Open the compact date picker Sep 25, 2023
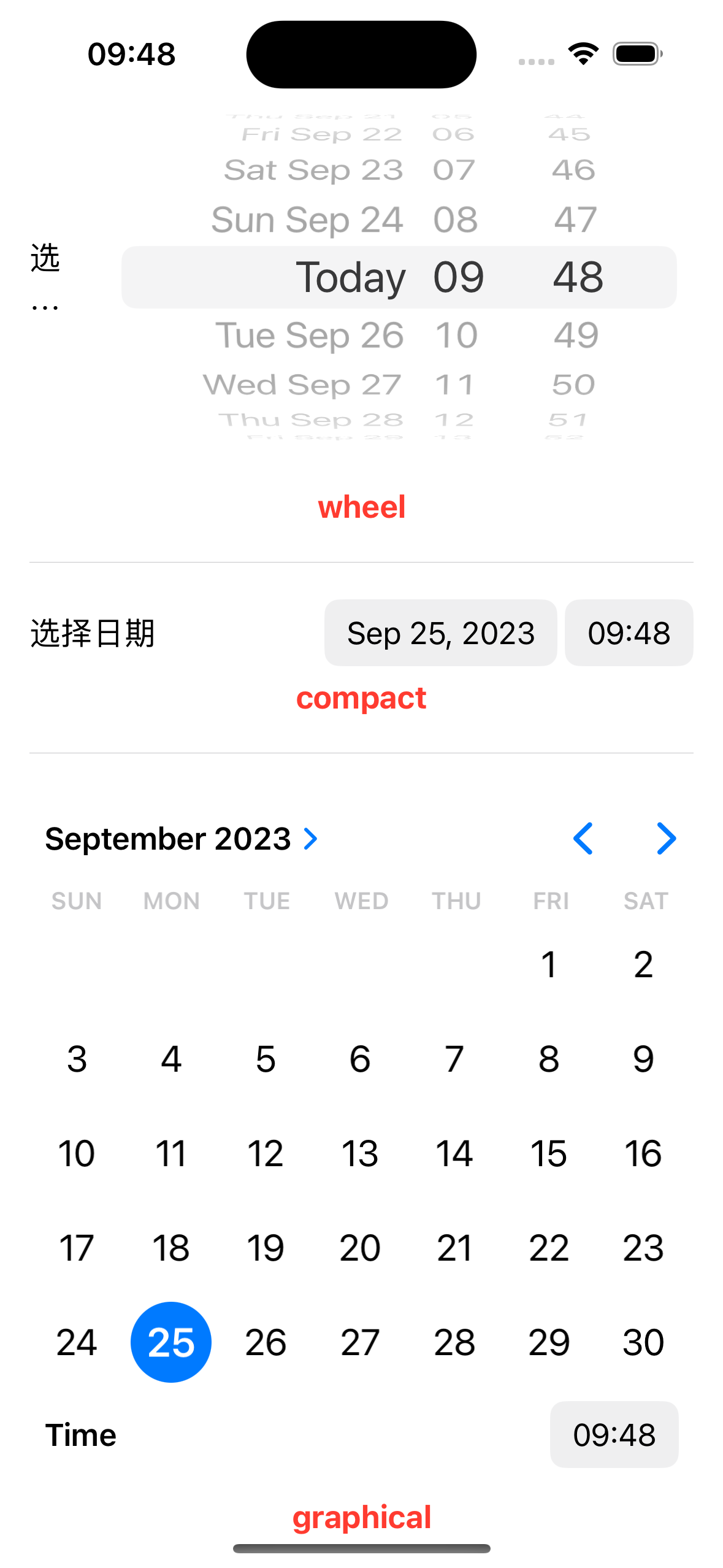The height and width of the screenshot is (1568, 723). coord(440,633)
